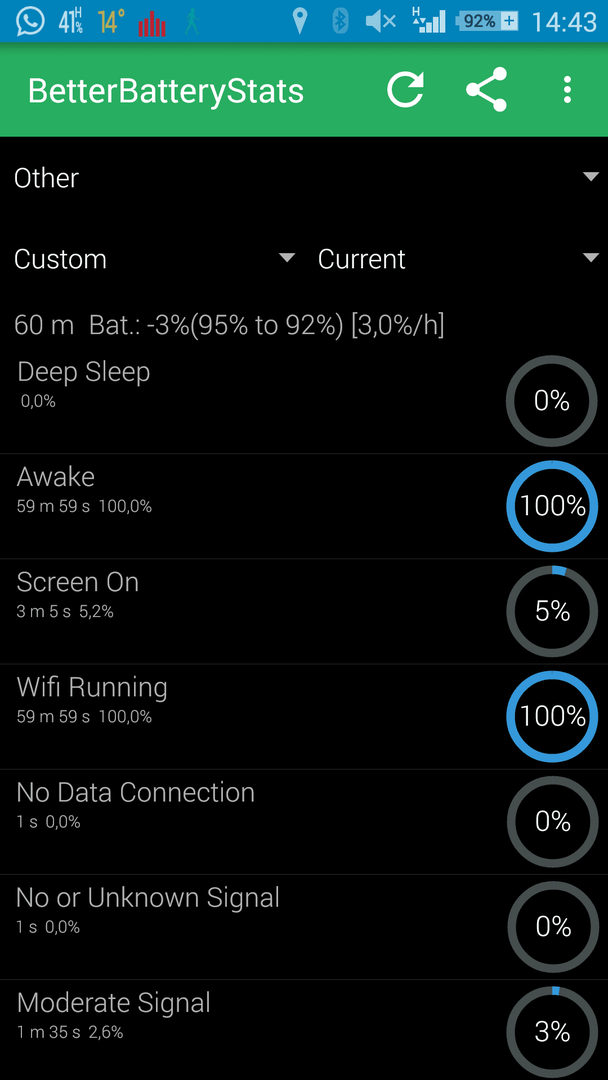This screenshot has width=608, height=1080.
Task: Open the overflow menu
Action: [567, 90]
